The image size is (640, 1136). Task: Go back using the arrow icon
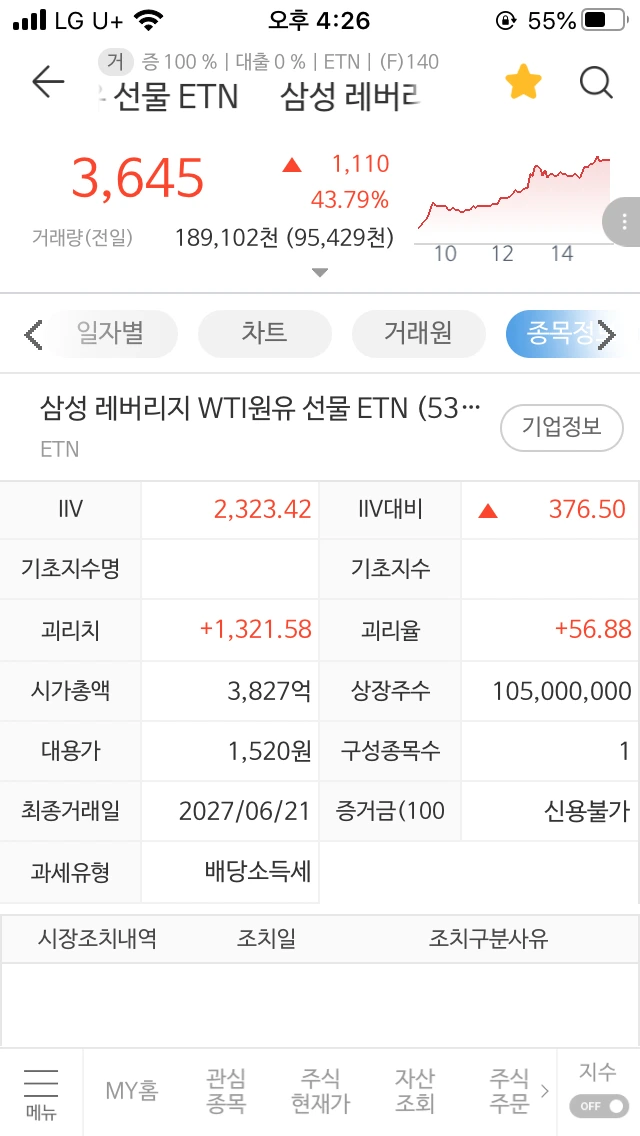(48, 83)
